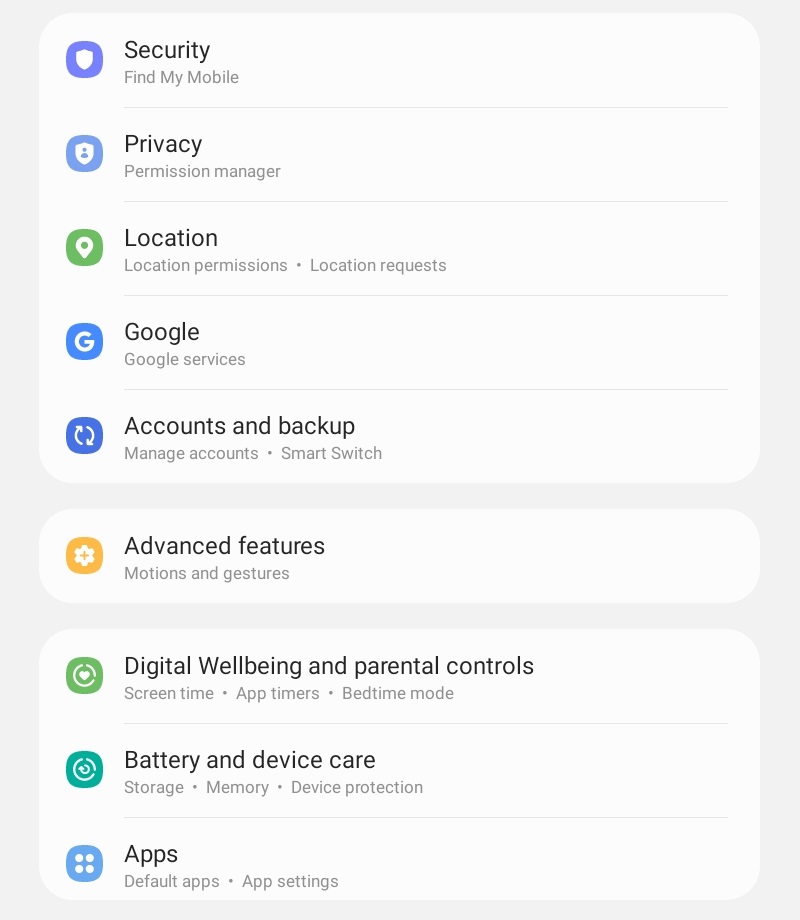Tap the Location pin icon
This screenshot has width=800, height=920.
pos(84,247)
